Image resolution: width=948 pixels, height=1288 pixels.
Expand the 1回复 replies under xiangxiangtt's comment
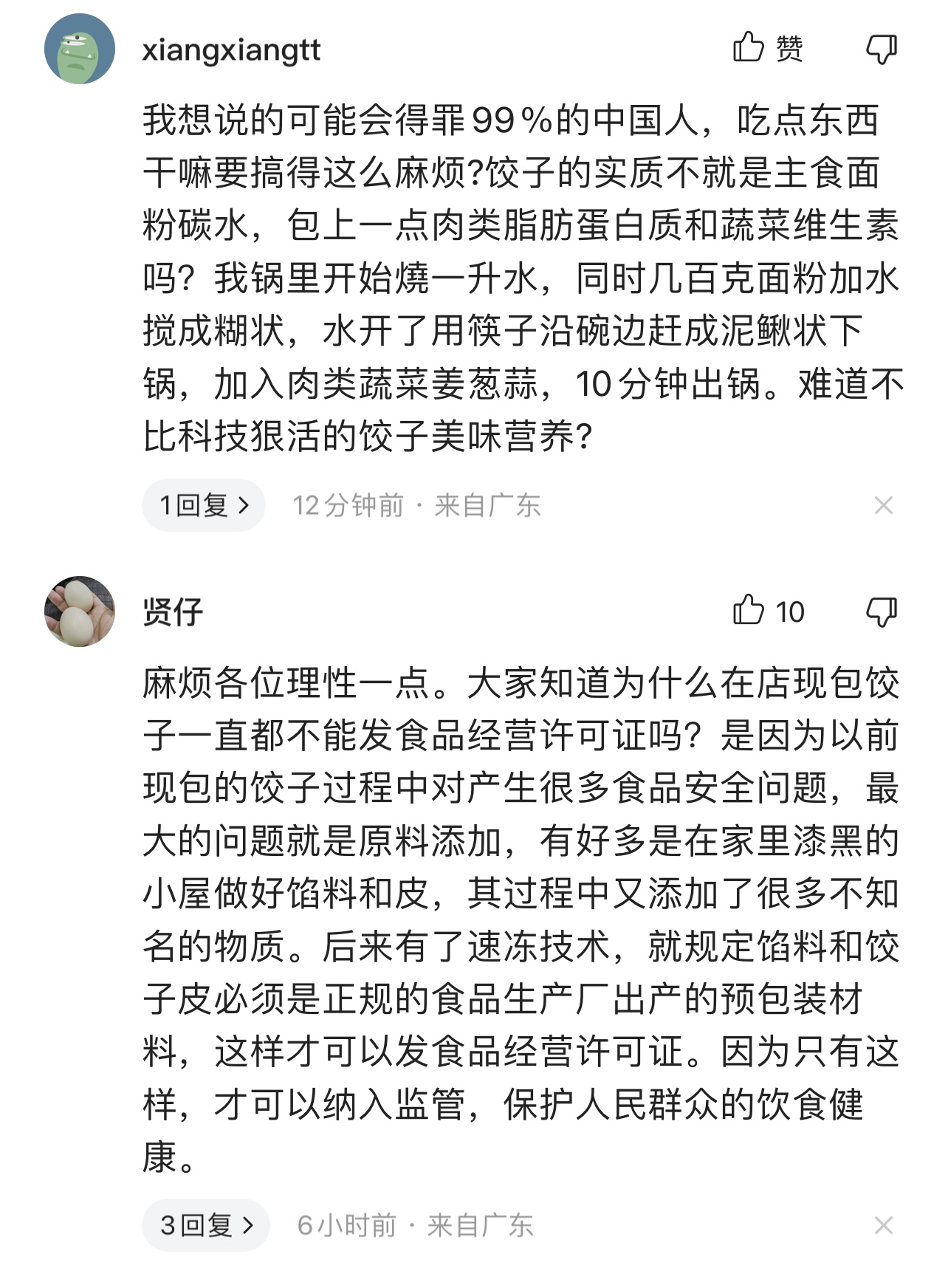pos(204,505)
